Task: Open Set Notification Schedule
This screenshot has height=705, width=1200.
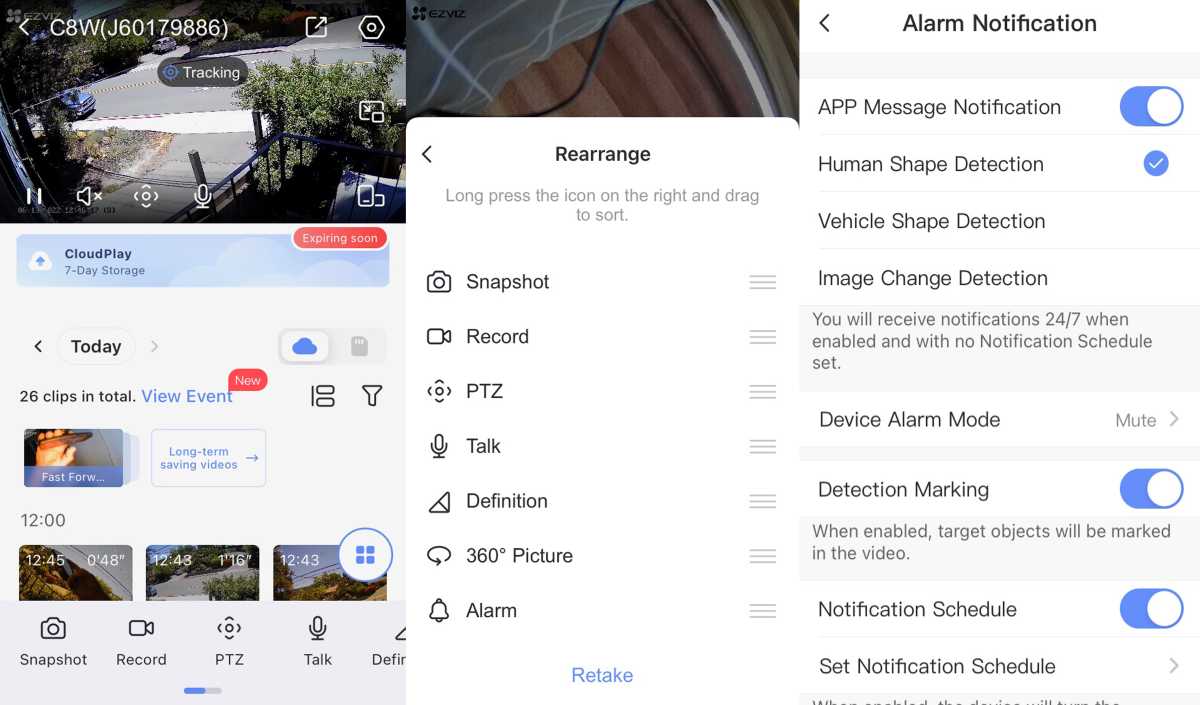Action: point(999,666)
